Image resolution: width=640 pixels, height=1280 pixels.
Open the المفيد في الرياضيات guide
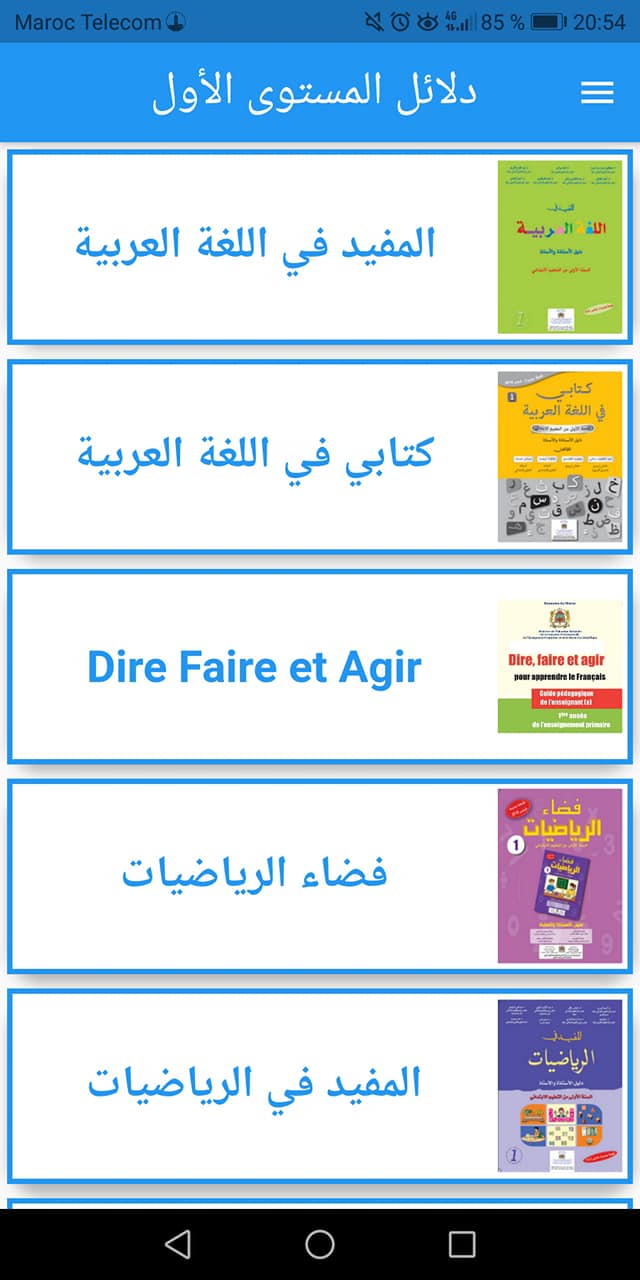coord(320,1087)
